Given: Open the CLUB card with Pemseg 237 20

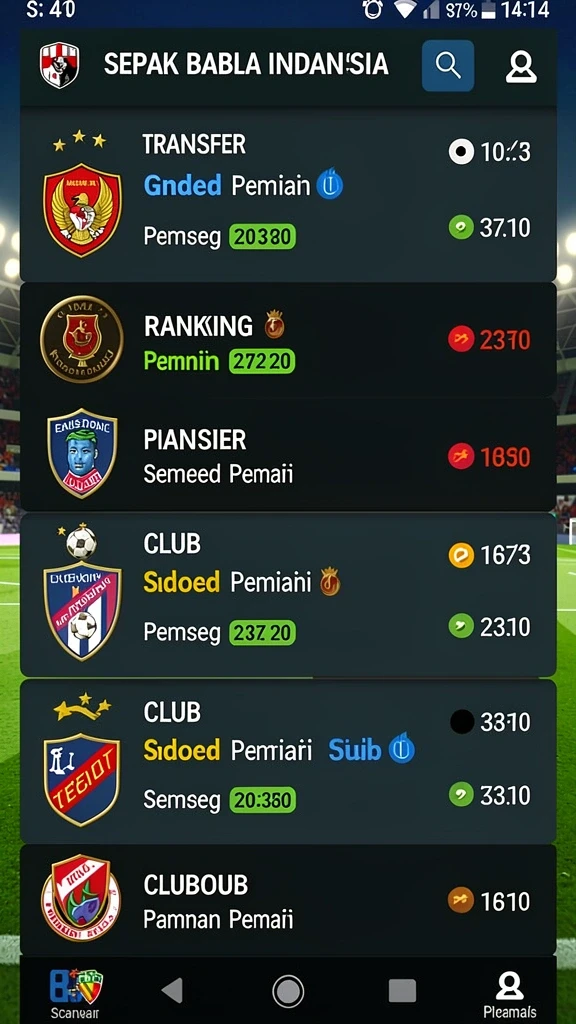Looking at the screenshot, I should pyautogui.click(x=288, y=595).
